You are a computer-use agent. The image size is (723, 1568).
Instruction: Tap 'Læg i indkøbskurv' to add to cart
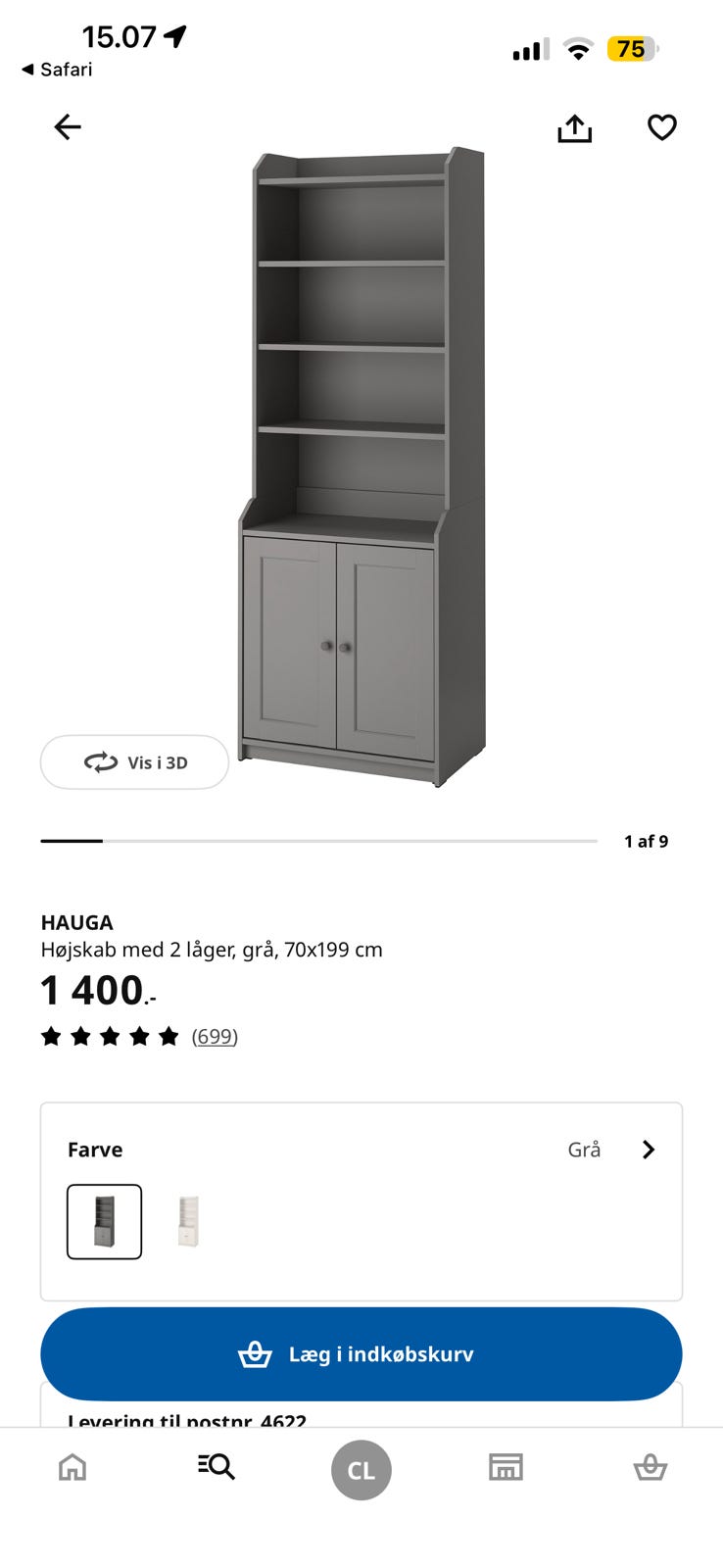coord(361,1354)
